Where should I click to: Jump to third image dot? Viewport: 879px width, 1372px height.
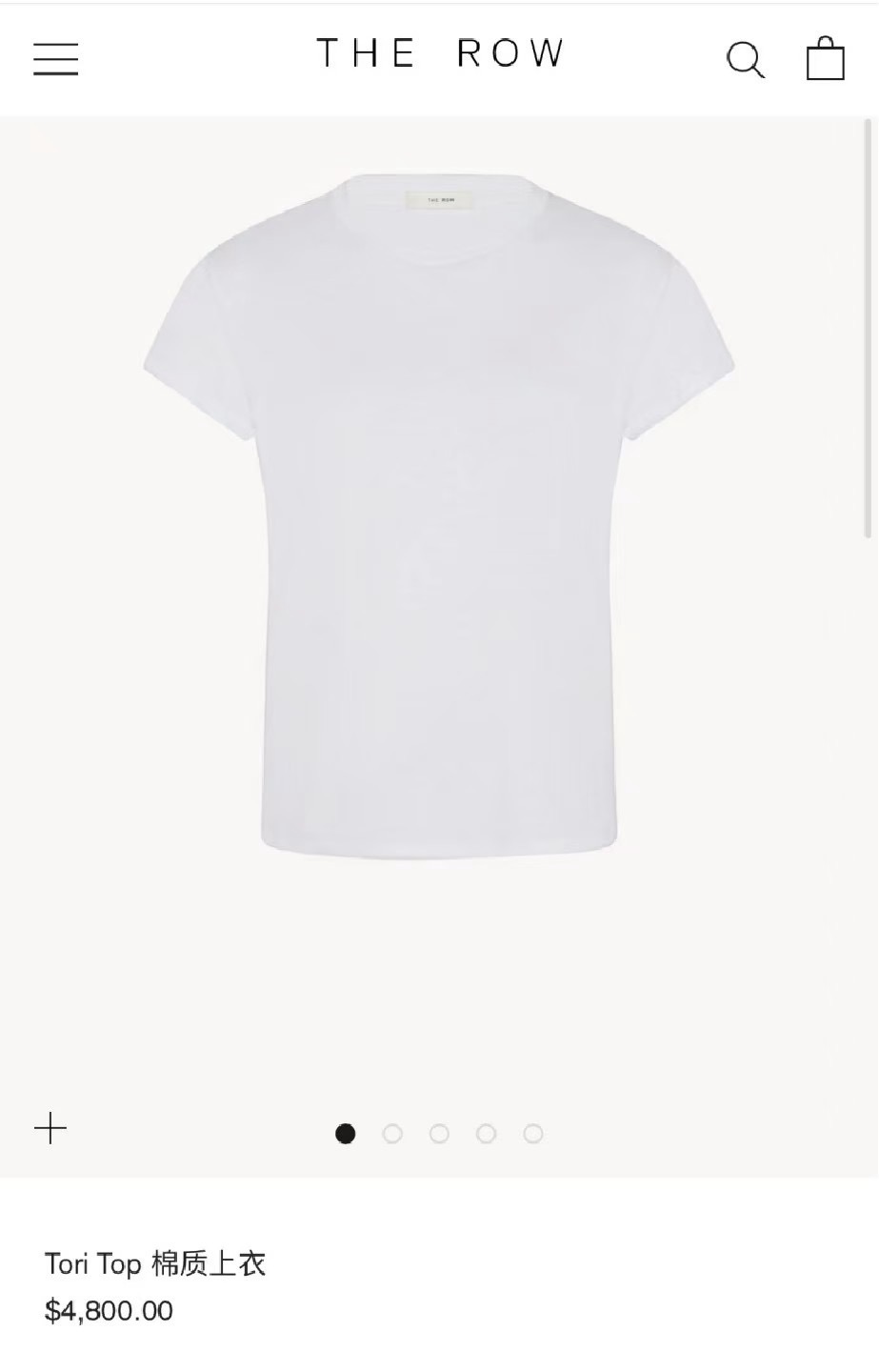pos(439,1133)
